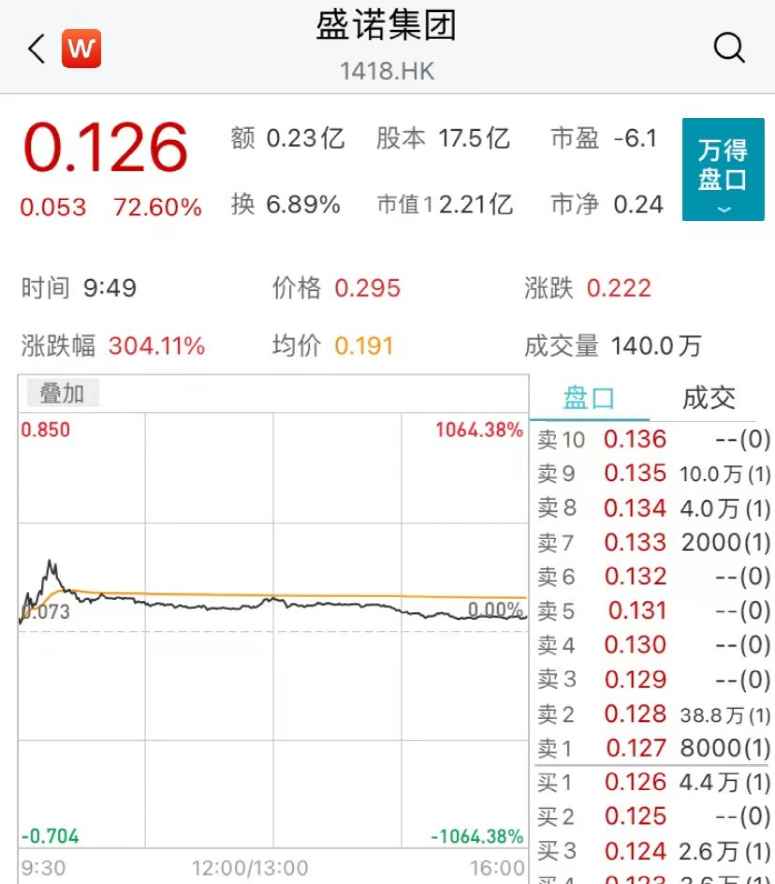The height and width of the screenshot is (884, 775).
Task: Tap the 叠加 overlay button on chart
Action: click(x=61, y=393)
